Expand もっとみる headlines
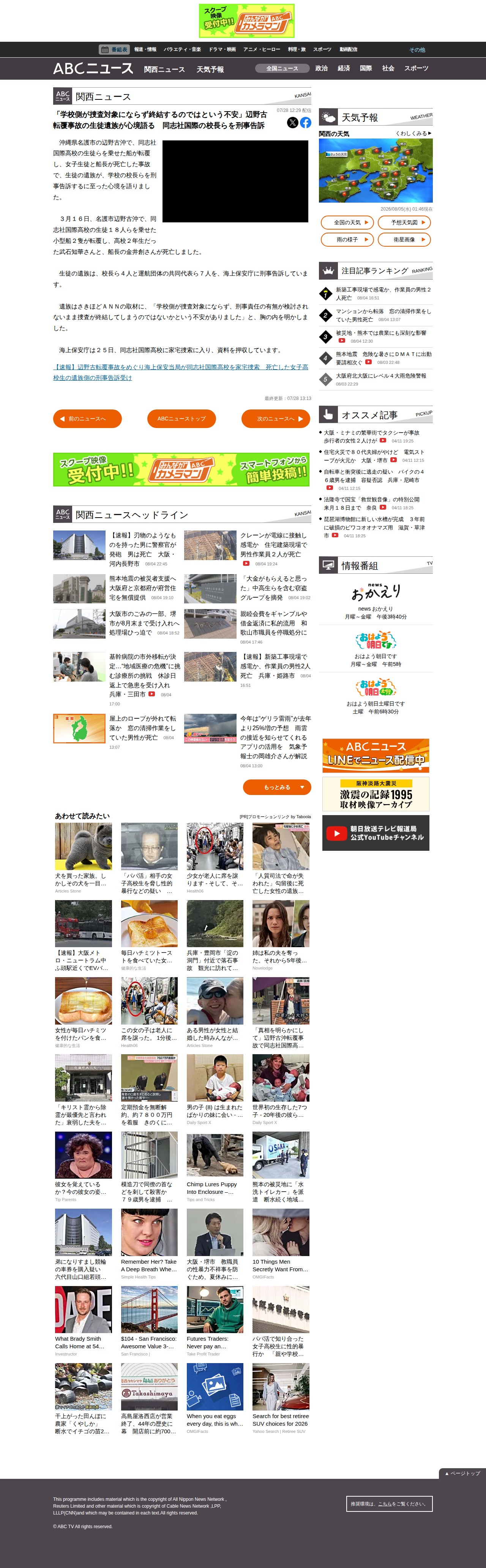The width and height of the screenshot is (486, 1568). coord(277,787)
